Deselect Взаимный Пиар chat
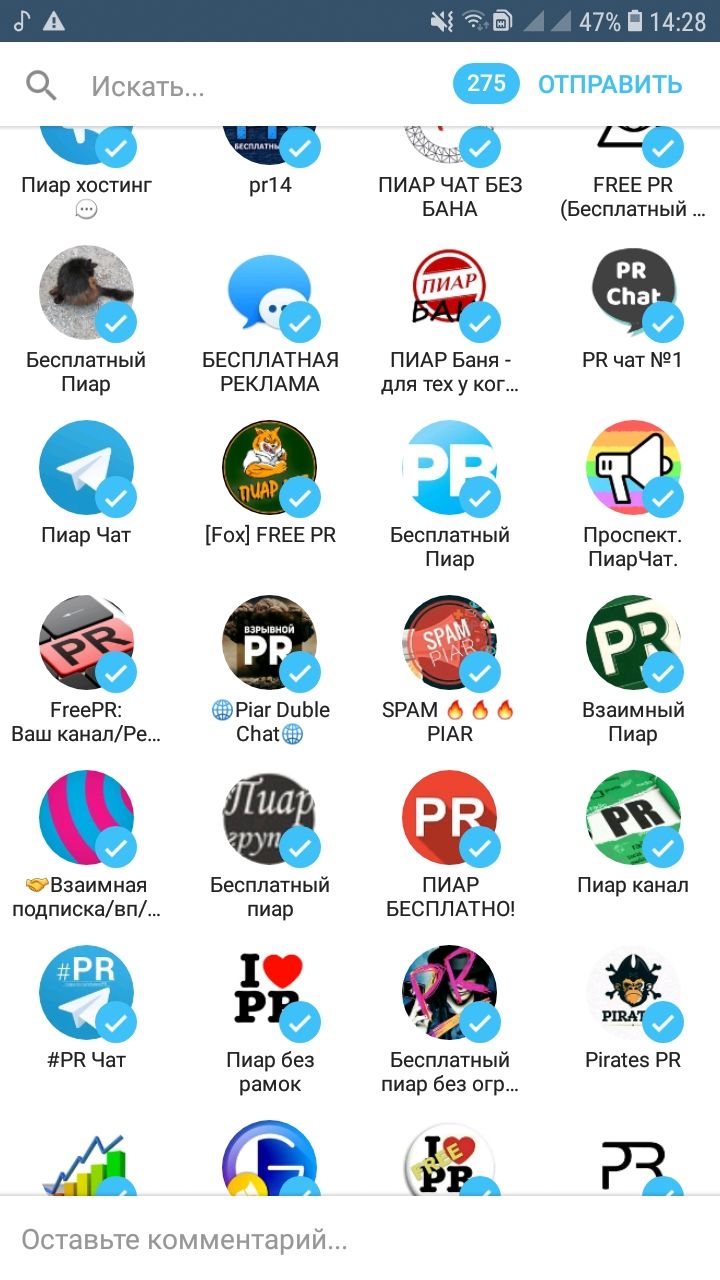Screen dimensions: 720x1280 (633, 643)
